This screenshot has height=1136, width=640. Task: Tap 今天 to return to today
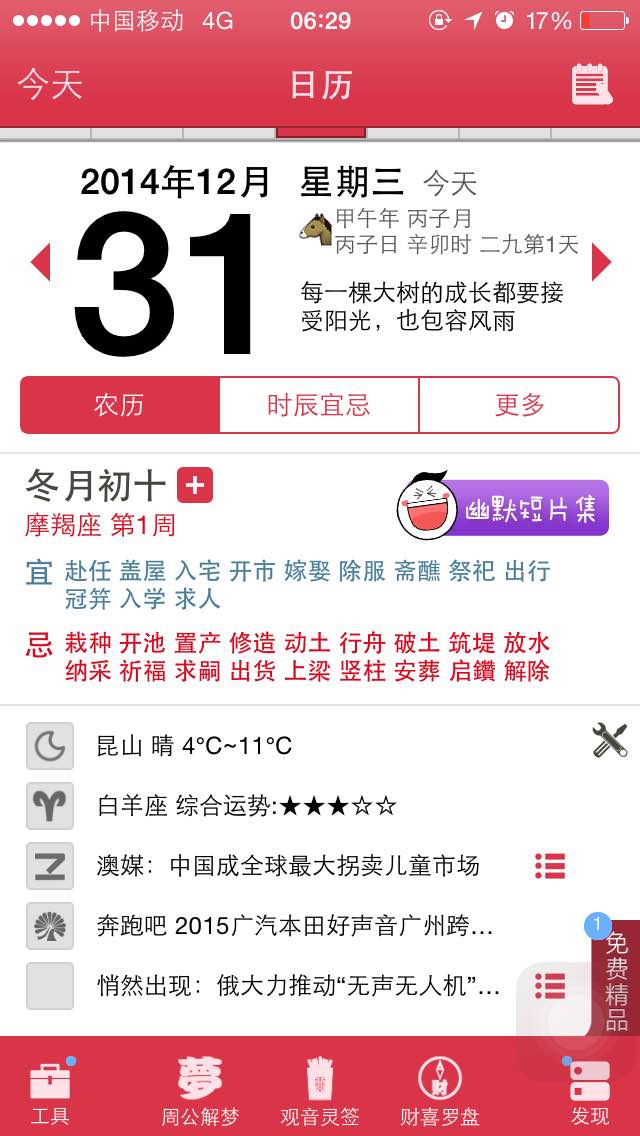(x=50, y=84)
